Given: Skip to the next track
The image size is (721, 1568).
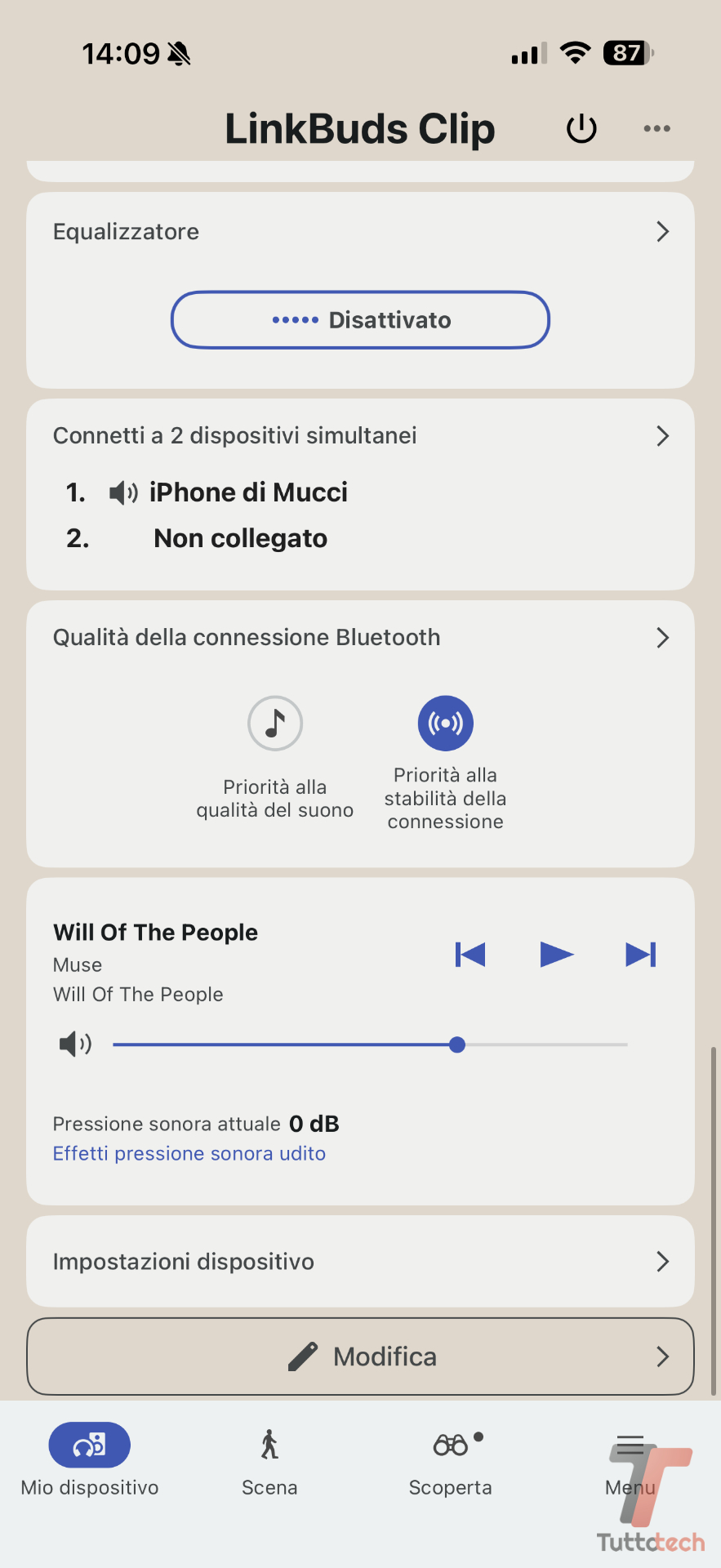Looking at the screenshot, I should tap(640, 954).
